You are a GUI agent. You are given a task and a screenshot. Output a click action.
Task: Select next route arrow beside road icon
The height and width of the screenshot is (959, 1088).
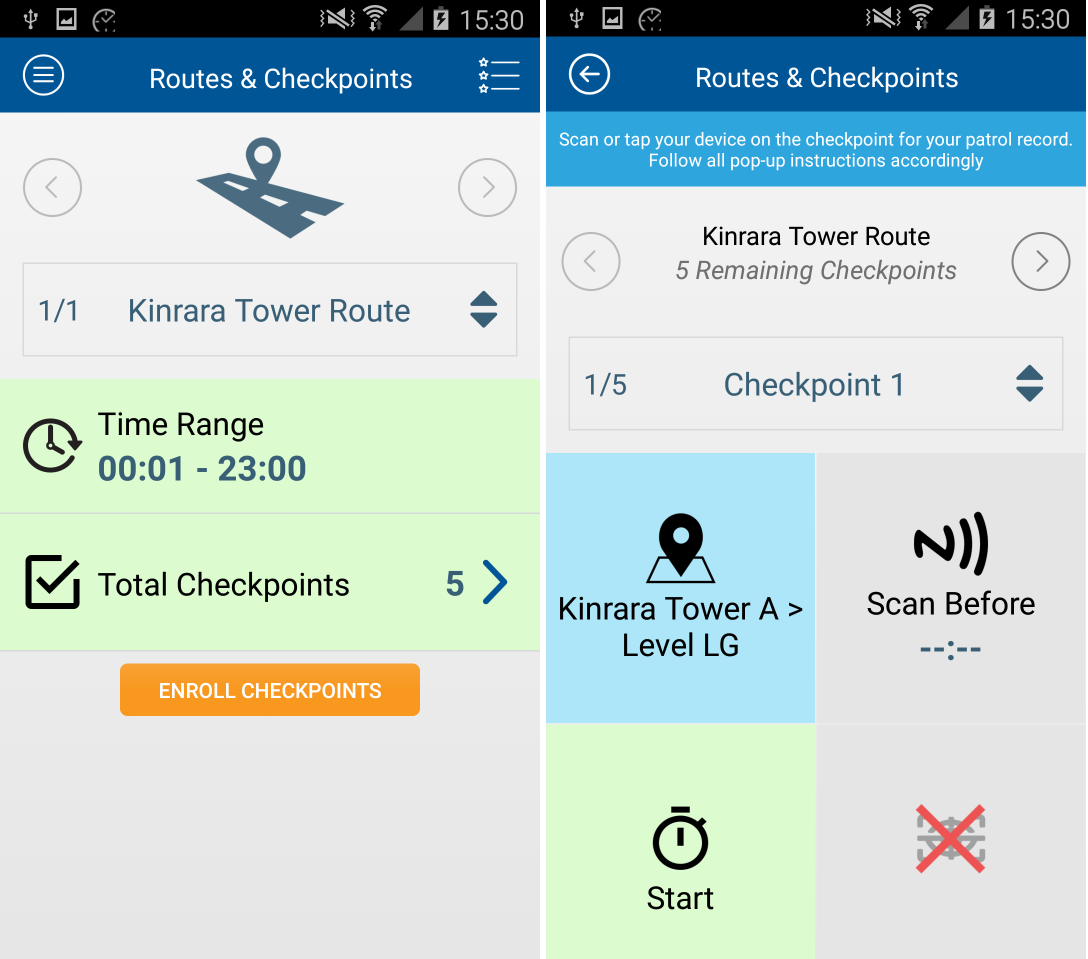[x=487, y=187]
